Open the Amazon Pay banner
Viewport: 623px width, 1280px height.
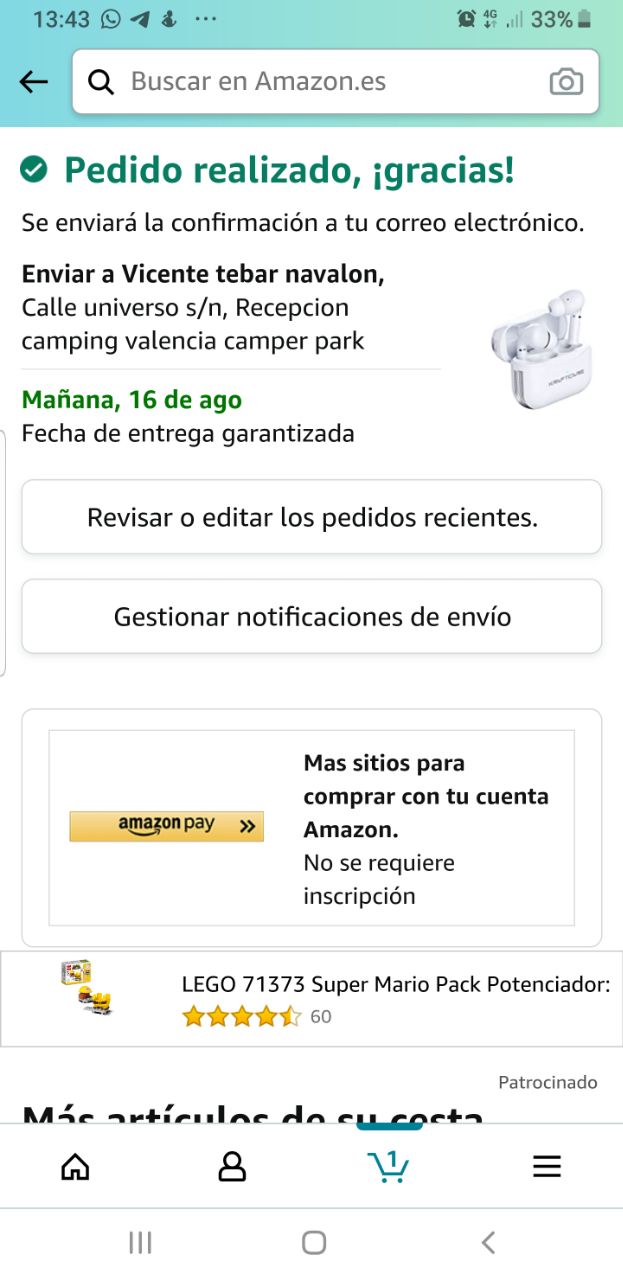166,826
